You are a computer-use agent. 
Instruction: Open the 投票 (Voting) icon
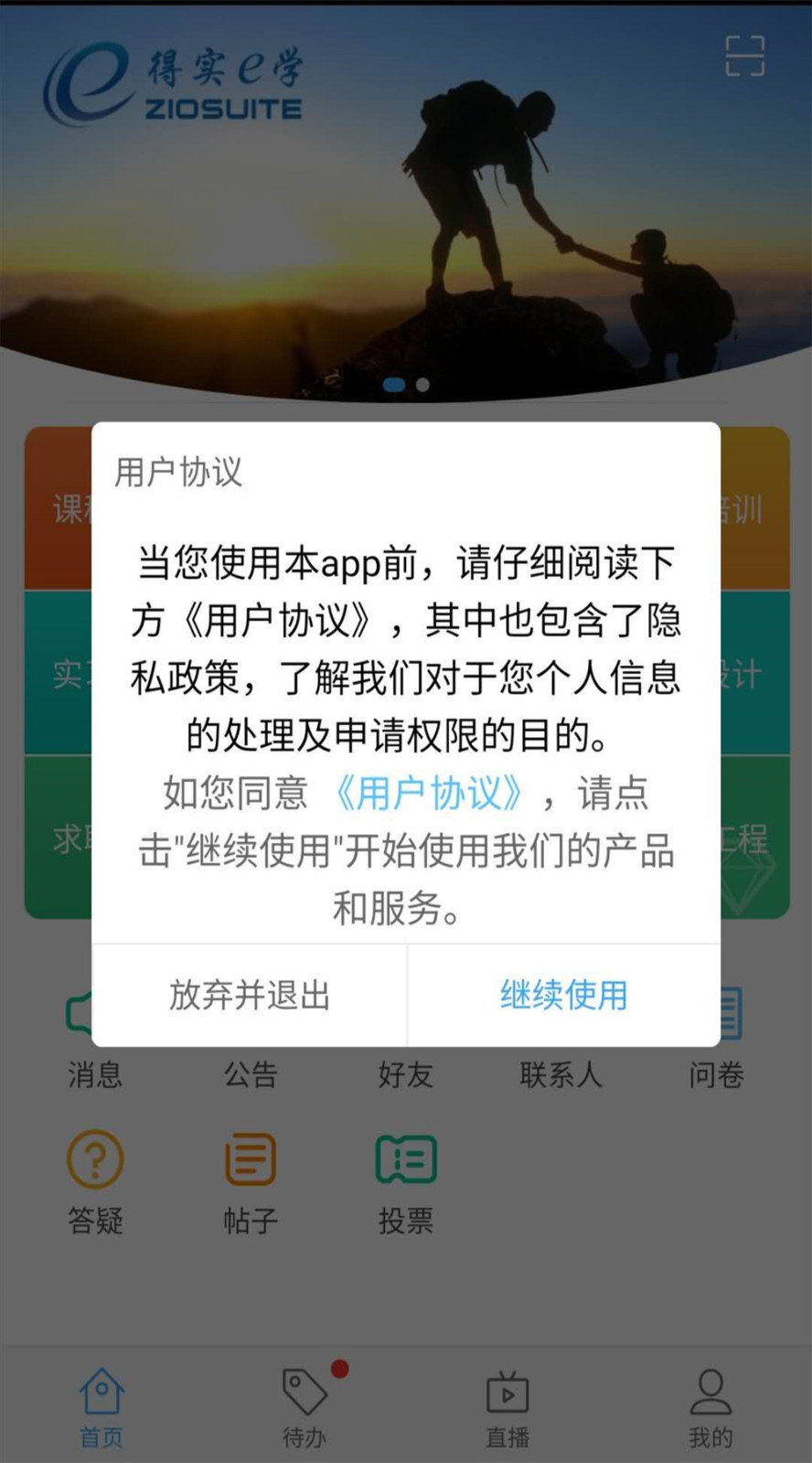pos(405,1159)
